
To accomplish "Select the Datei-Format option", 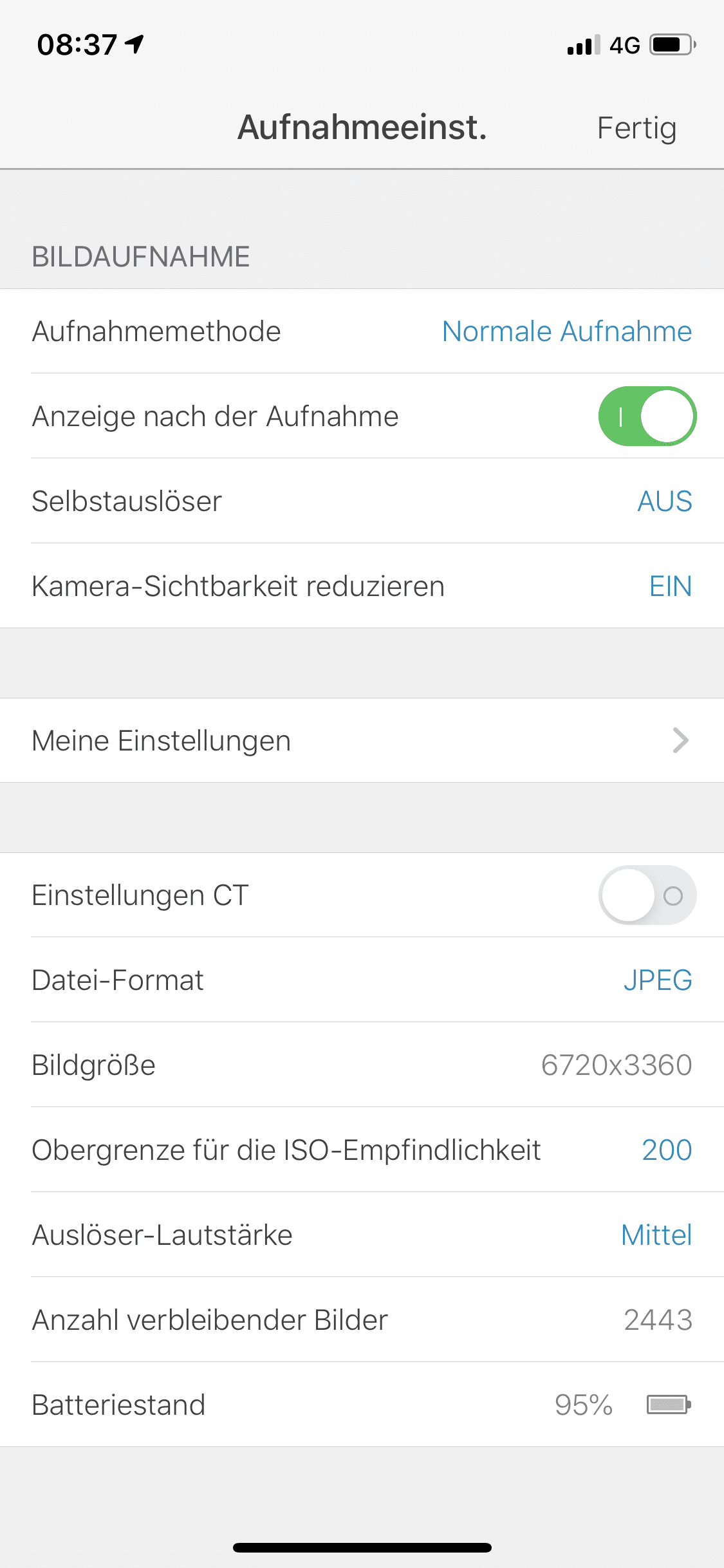I will coord(657,980).
